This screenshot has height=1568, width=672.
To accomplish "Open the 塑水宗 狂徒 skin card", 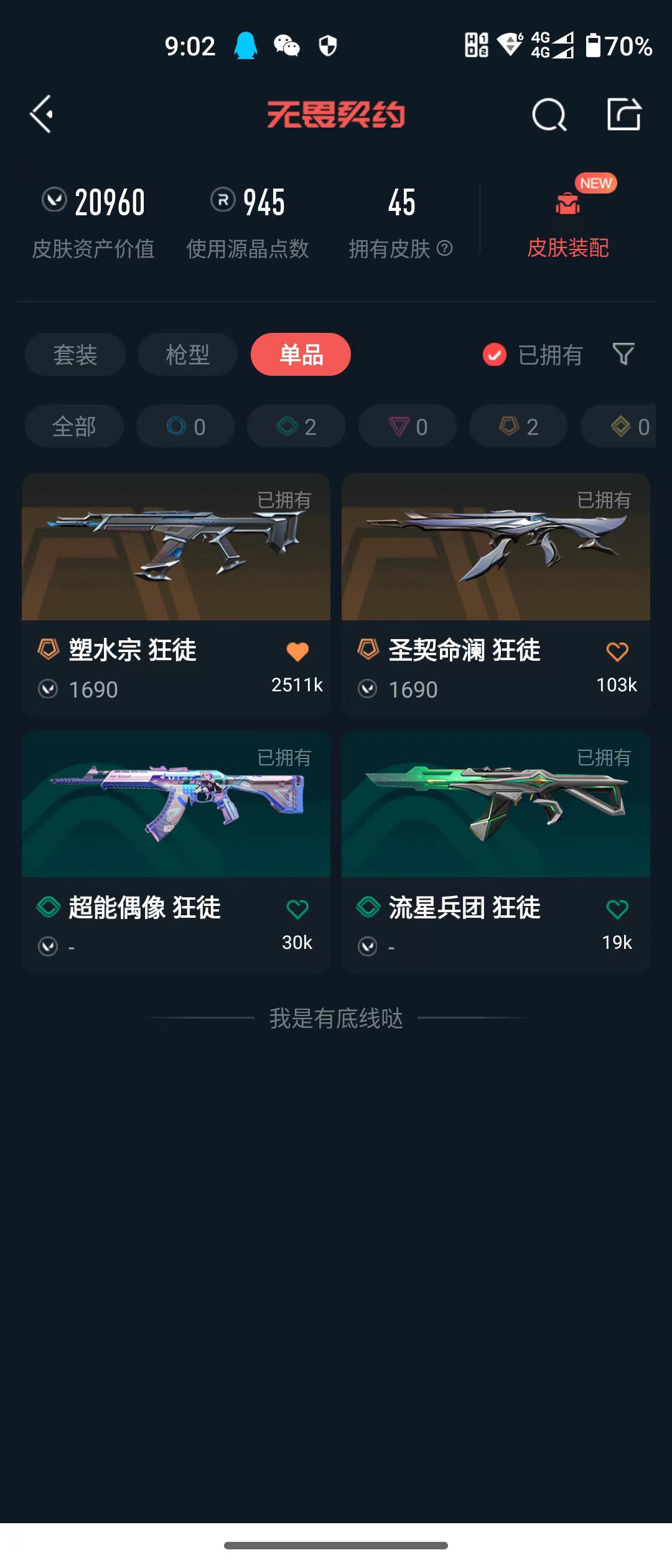I will tap(176, 595).
